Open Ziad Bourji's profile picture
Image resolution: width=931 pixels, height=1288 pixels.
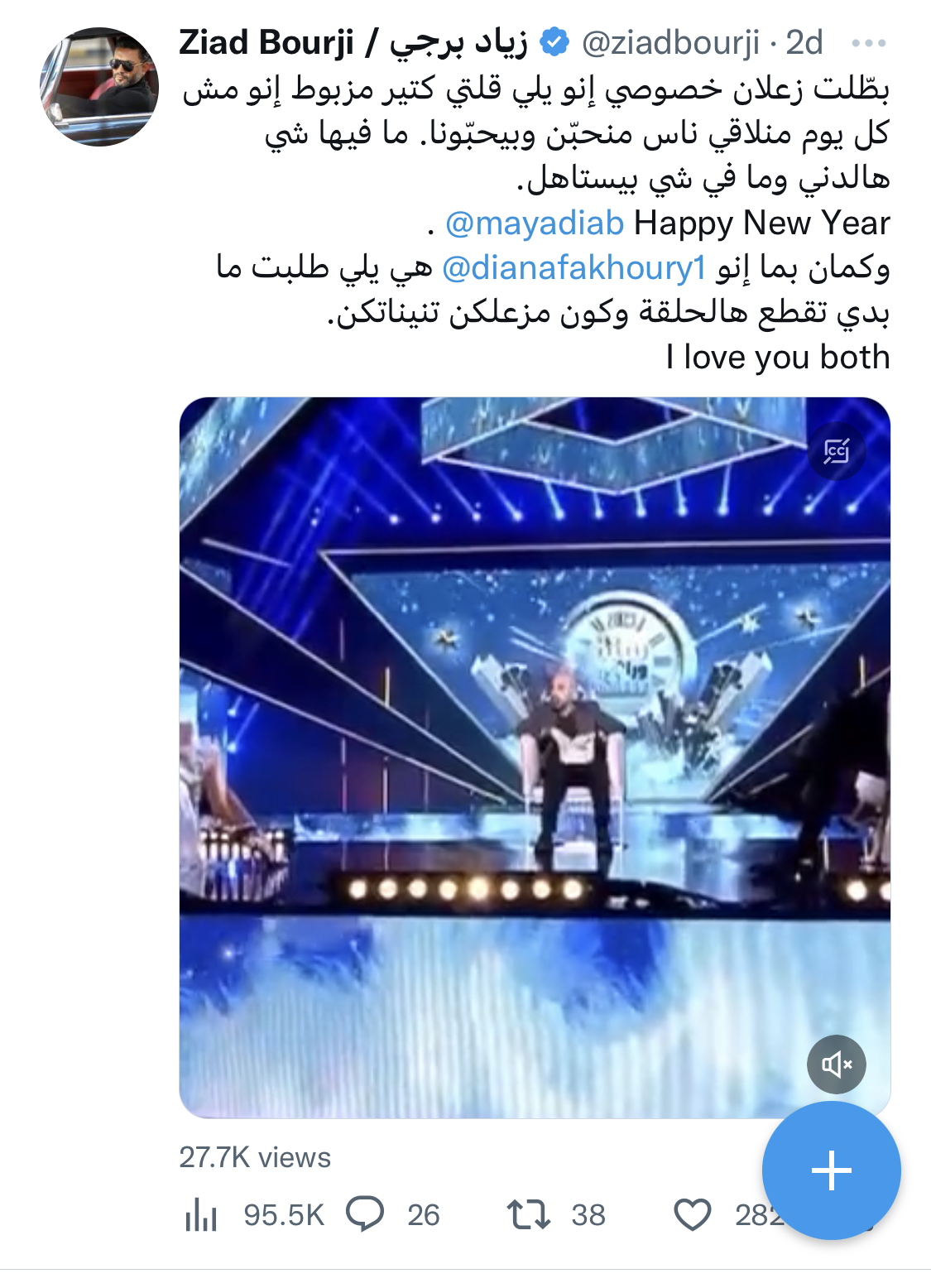click(99, 87)
